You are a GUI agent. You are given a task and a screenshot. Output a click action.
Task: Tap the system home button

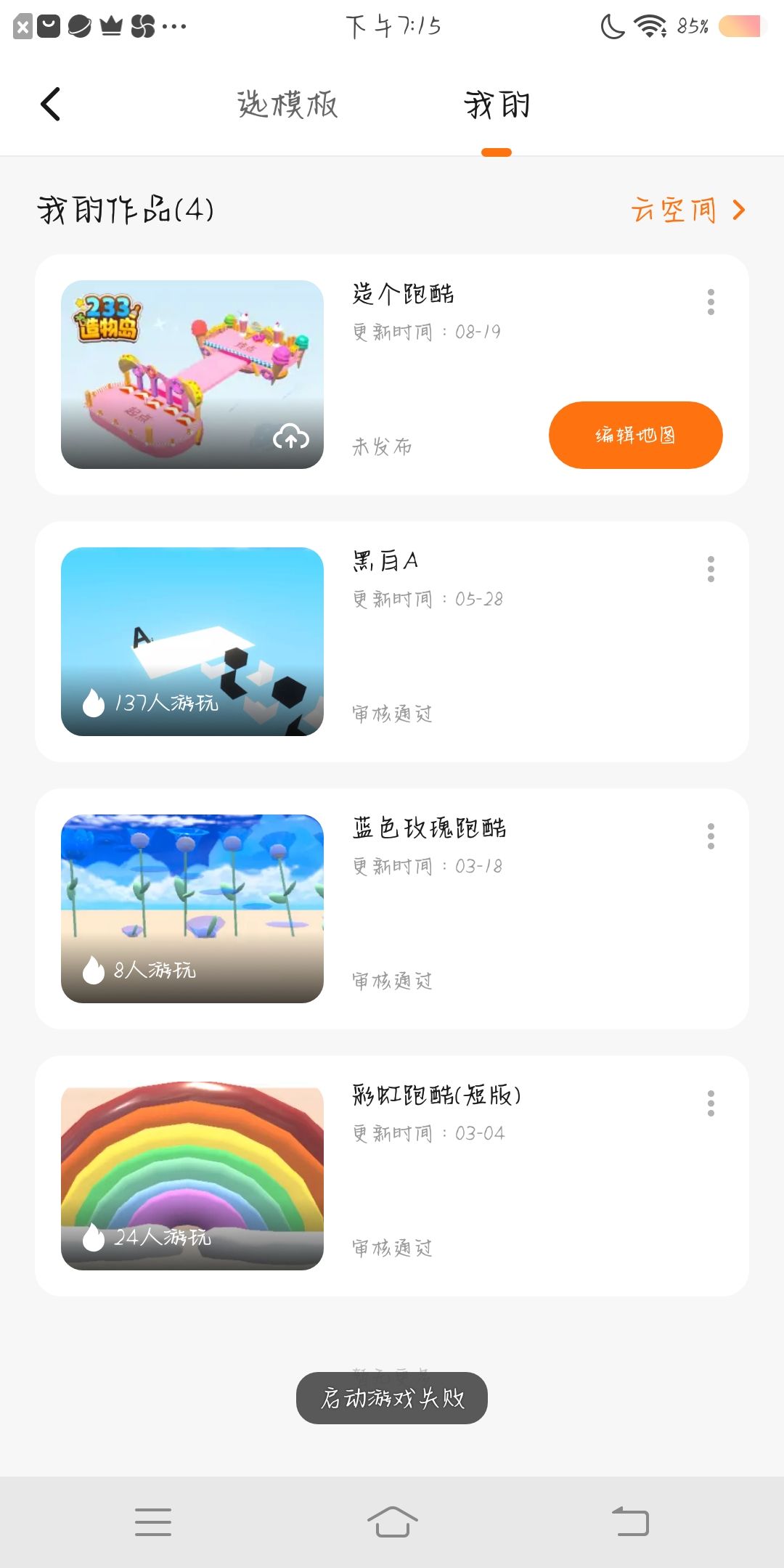pyautogui.click(x=392, y=1522)
